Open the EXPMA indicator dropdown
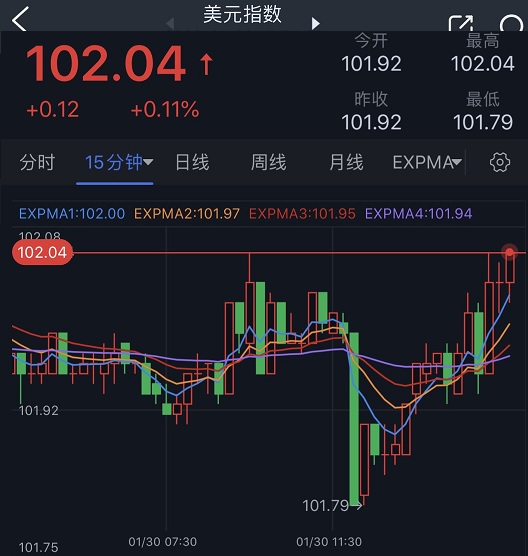Viewport: 528px width, 556px height. (427, 162)
